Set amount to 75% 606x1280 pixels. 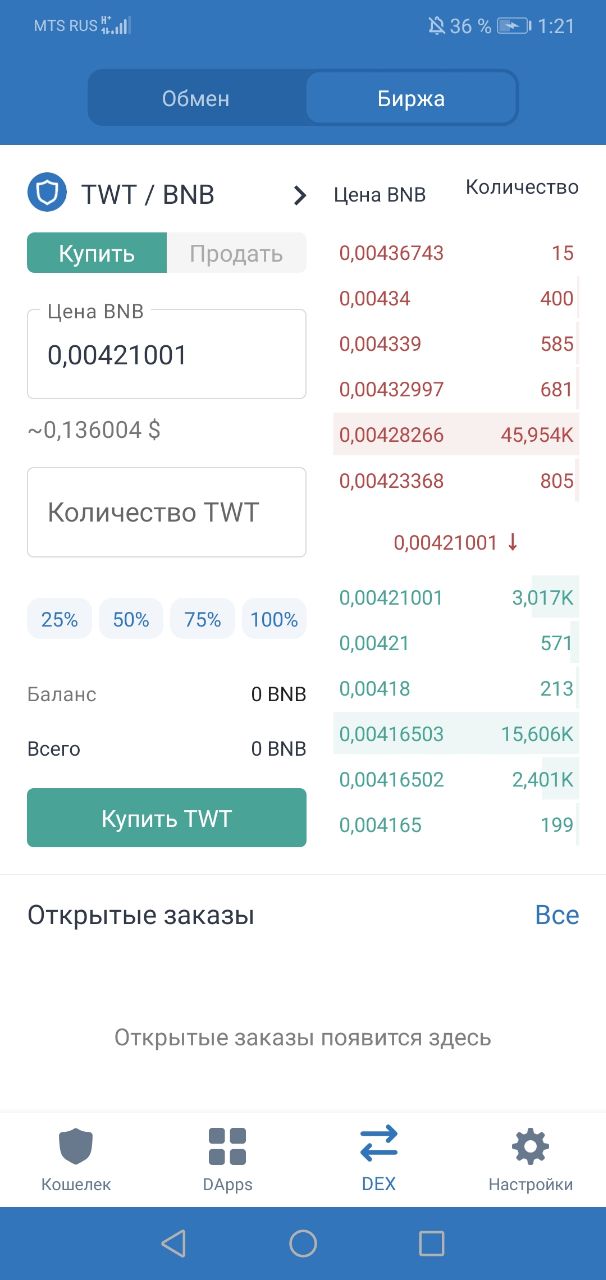pyautogui.click(x=202, y=619)
